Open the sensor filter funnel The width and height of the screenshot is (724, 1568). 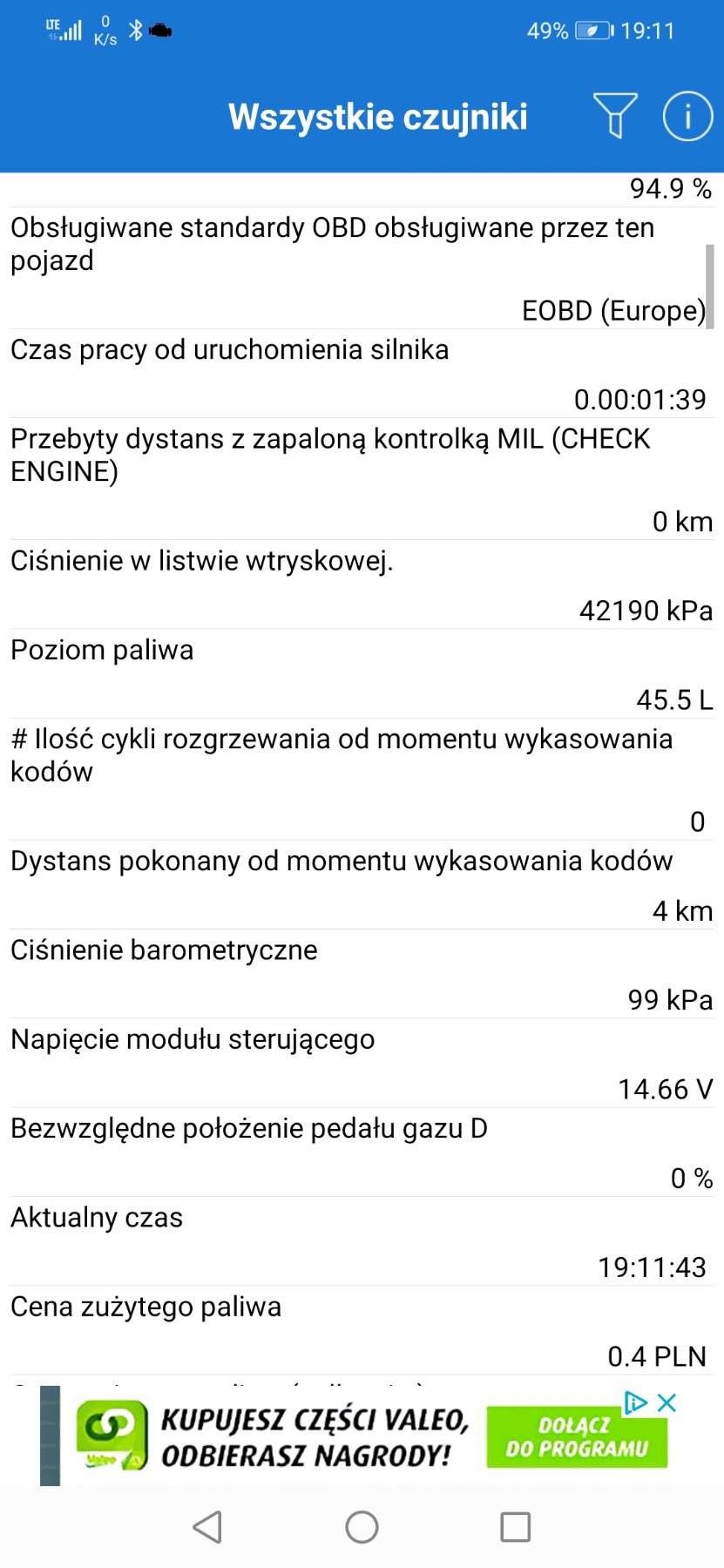pyautogui.click(x=615, y=115)
